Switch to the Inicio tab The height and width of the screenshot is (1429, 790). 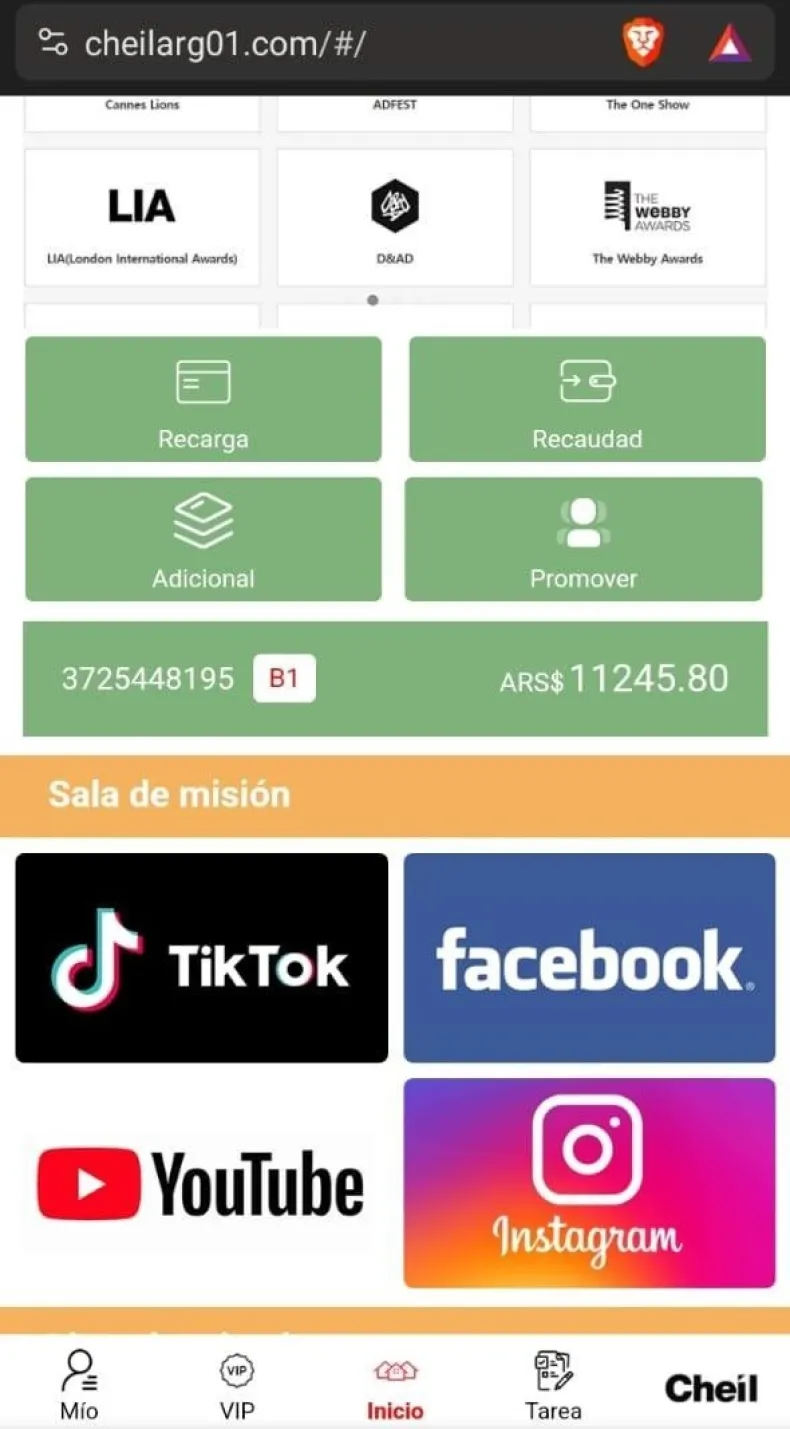395,1385
